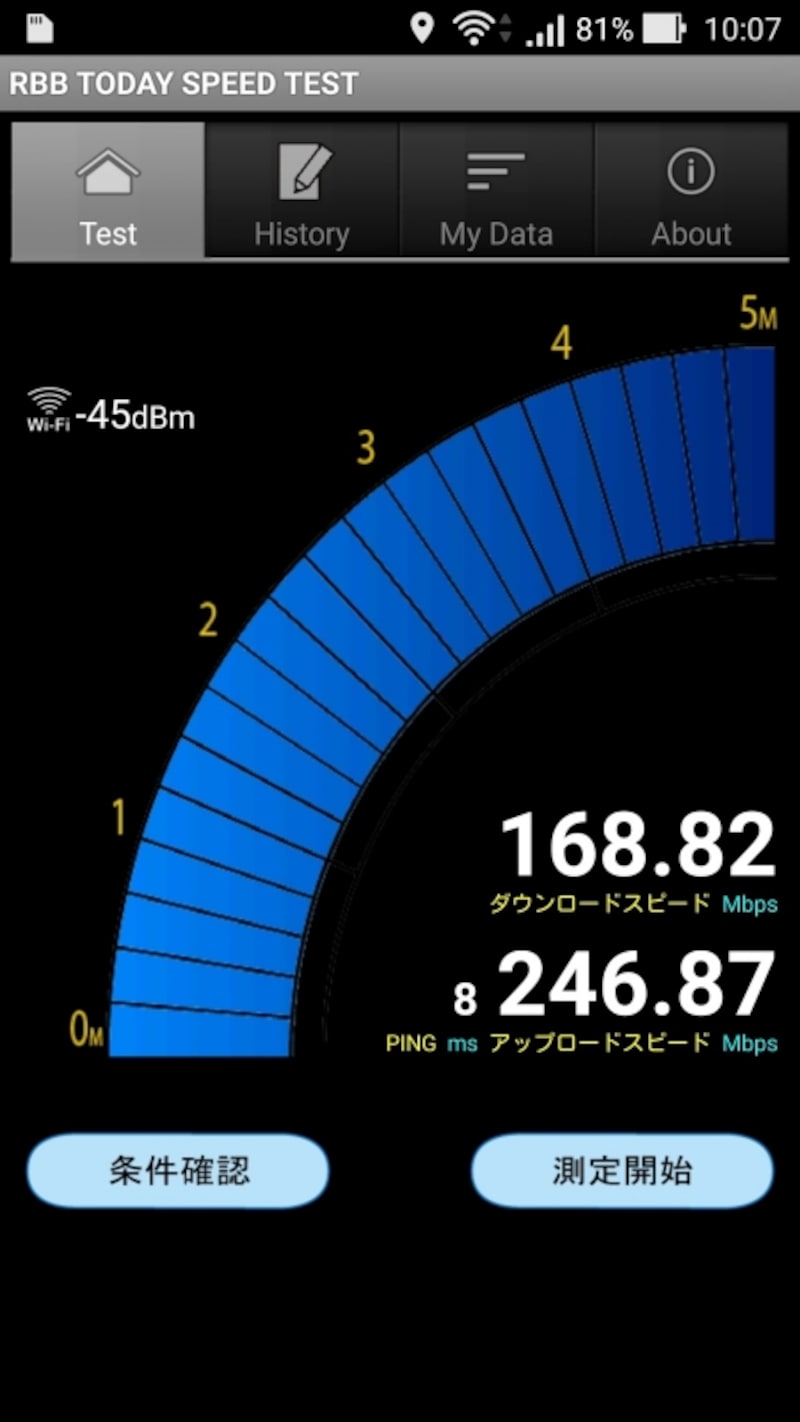The image size is (800, 1422).
Task: Tap 測定開始 to start a new test
Action: (x=621, y=1171)
